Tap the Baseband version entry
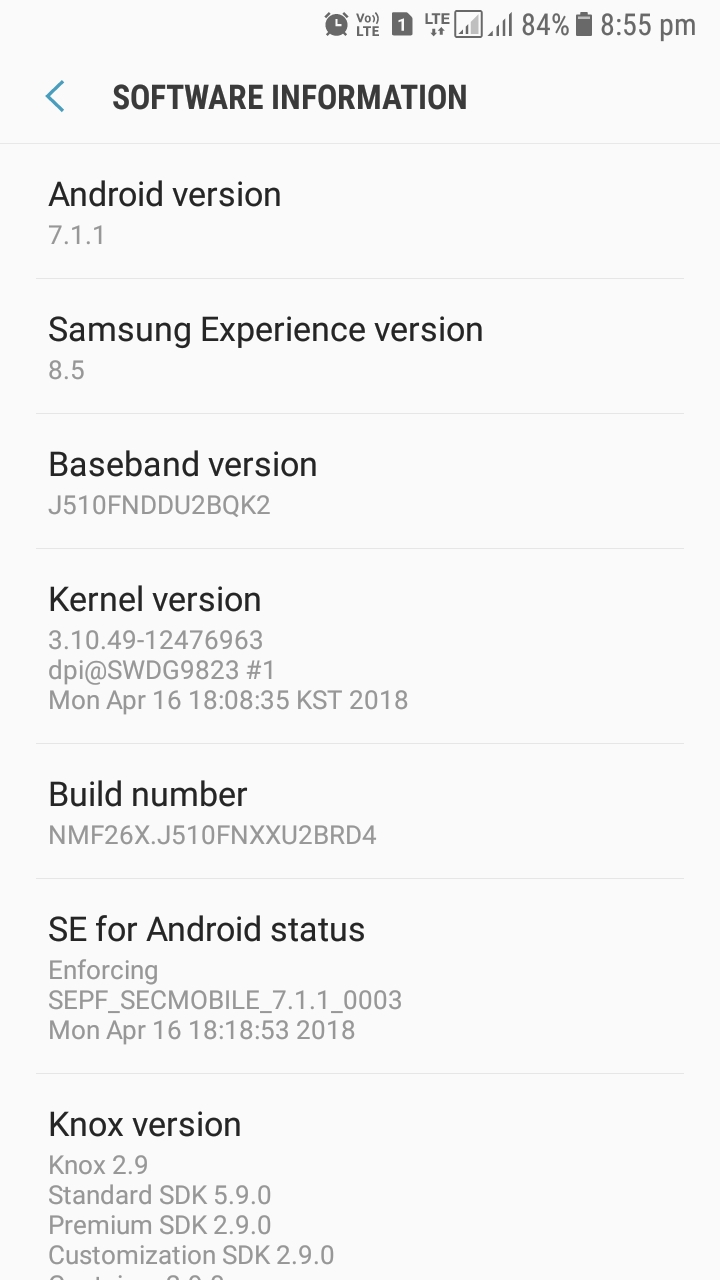The width and height of the screenshot is (720, 1280). point(360,482)
